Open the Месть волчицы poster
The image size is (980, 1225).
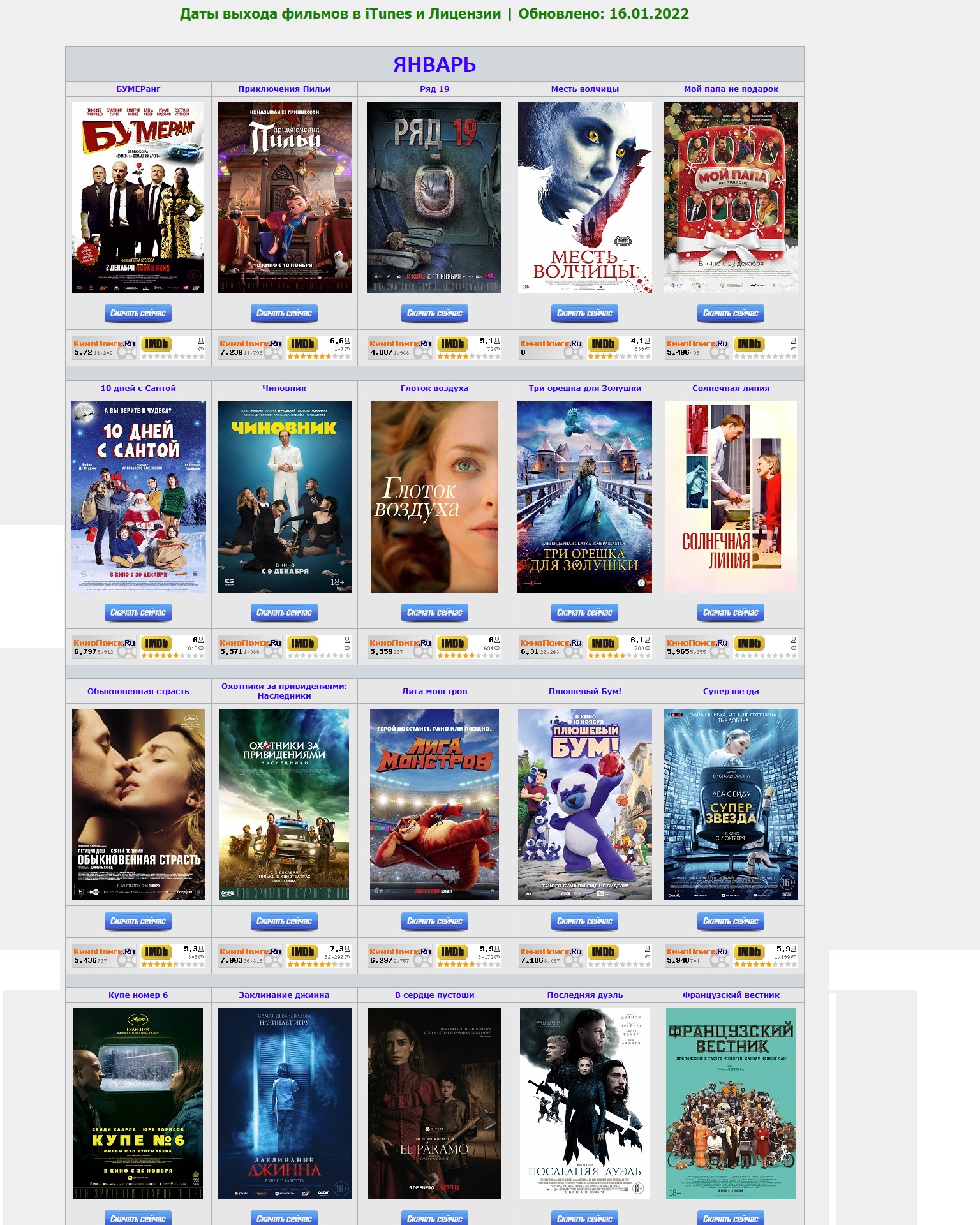tap(584, 198)
